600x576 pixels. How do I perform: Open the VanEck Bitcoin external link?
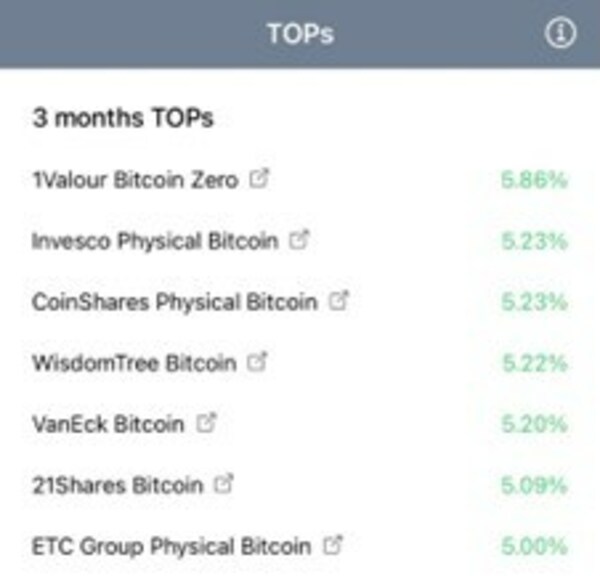(206, 423)
